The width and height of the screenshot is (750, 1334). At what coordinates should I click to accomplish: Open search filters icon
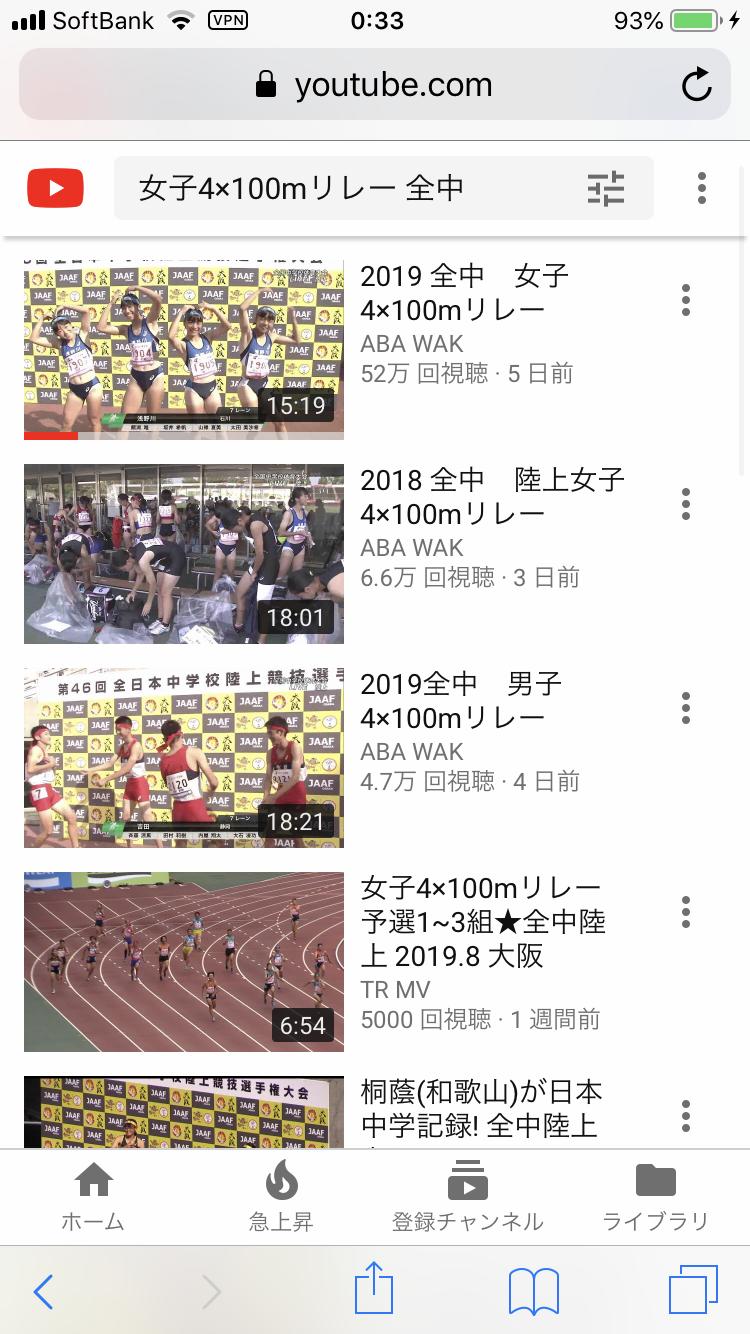coord(606,188)
